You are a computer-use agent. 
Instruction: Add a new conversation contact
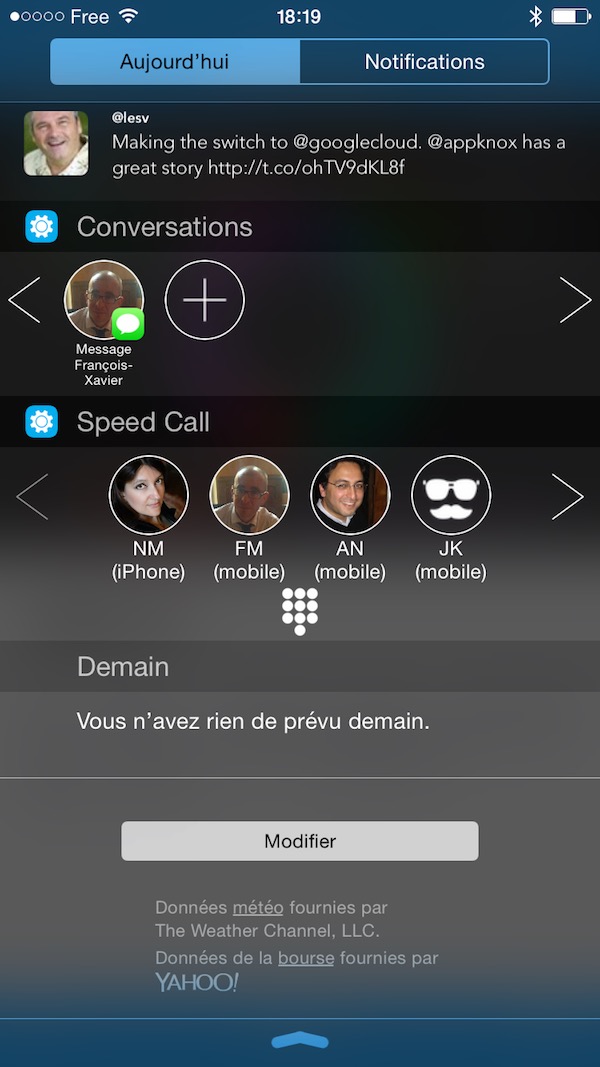(x=205, y=299)
